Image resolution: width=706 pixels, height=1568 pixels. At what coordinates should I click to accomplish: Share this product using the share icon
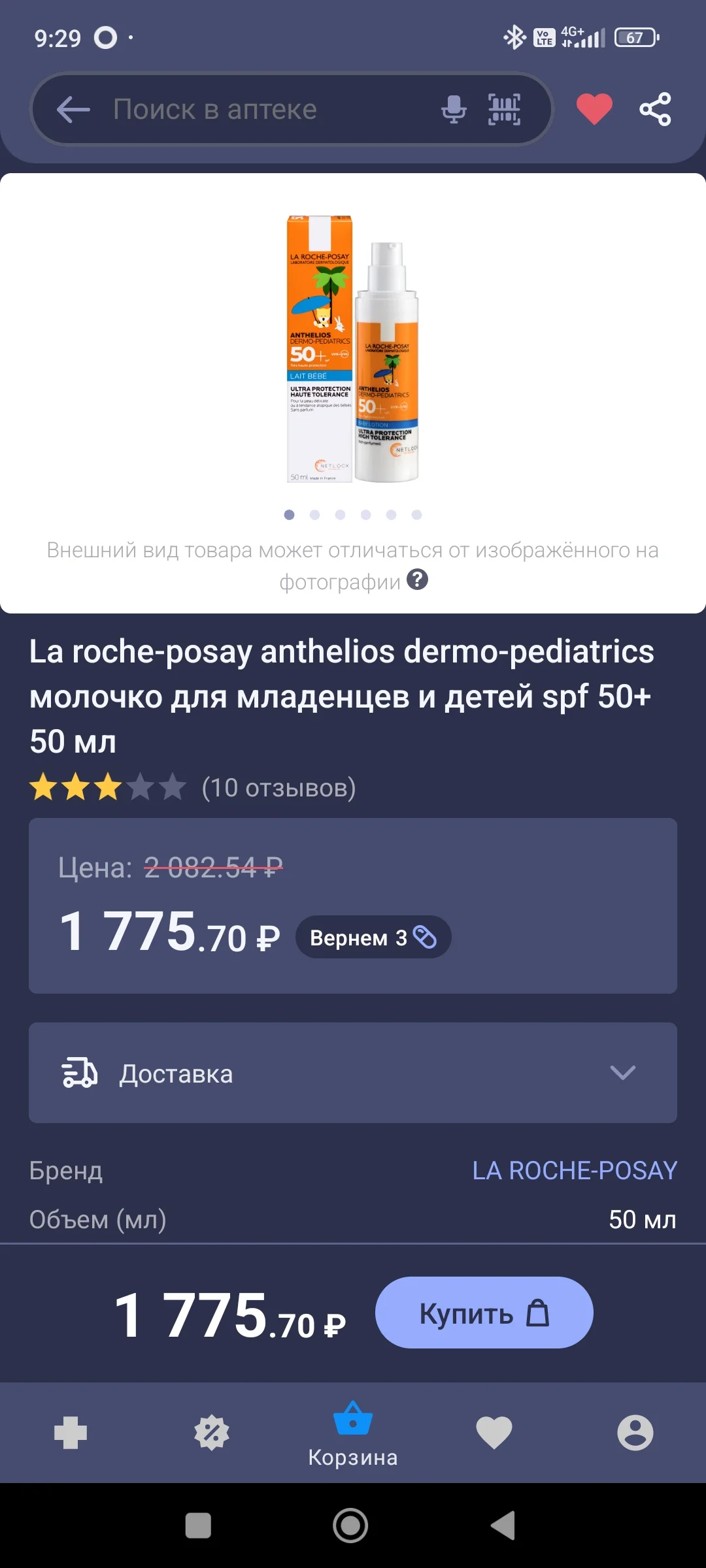click(x=656, y=109)
